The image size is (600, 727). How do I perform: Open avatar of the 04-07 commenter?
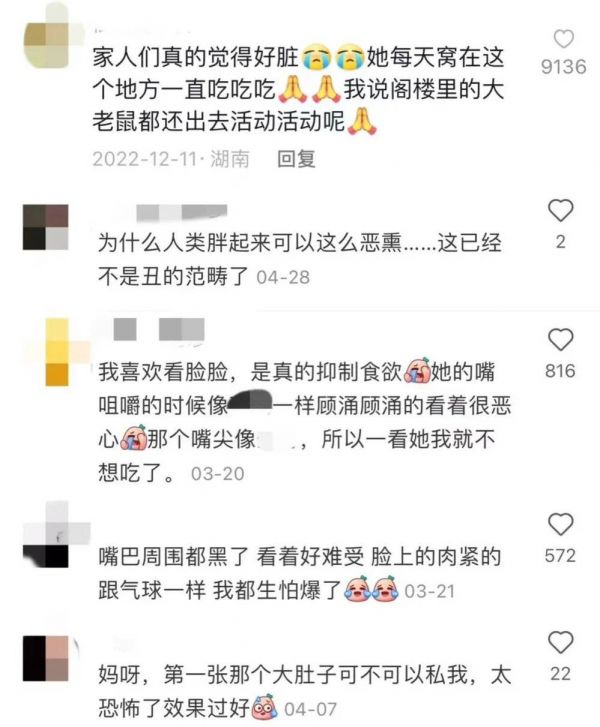pos(45,659)
